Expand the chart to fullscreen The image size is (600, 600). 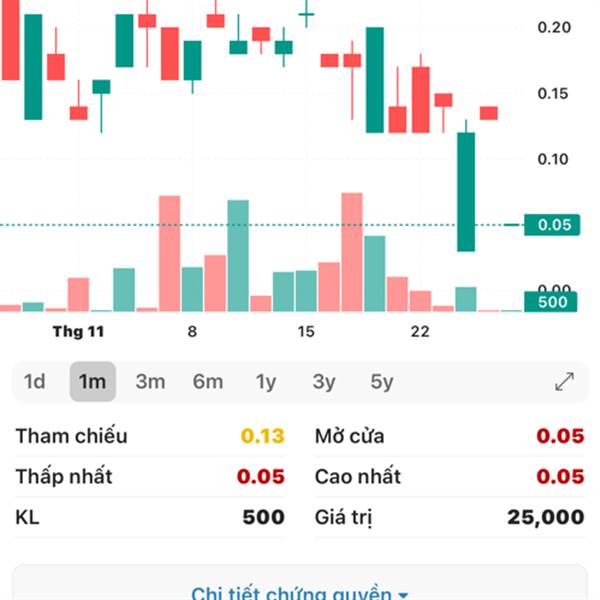pyautogui.click(x=565, y=381)
